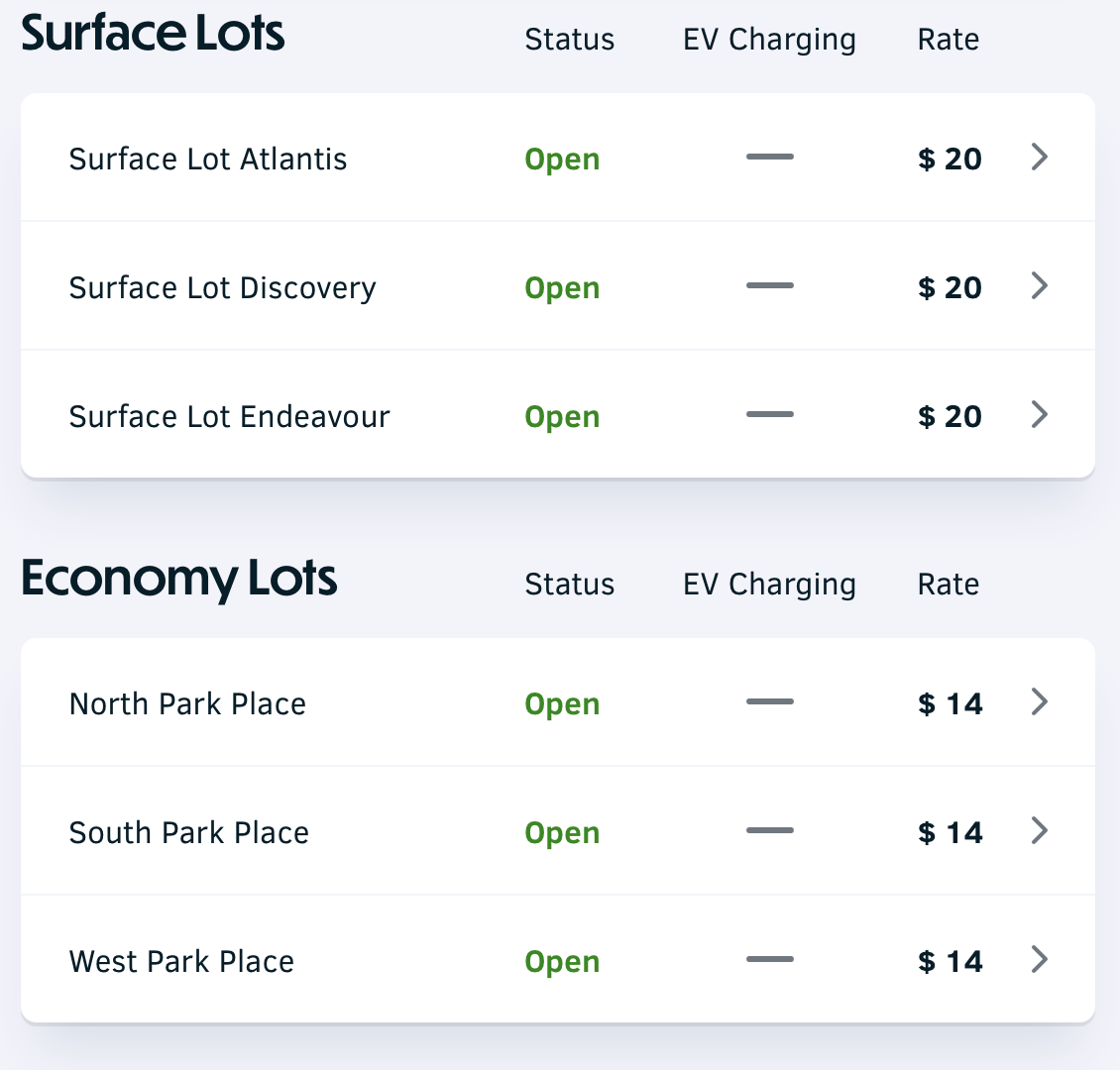
Task: Open Surface Lot Atlantis details
Action: click(557, 158)
